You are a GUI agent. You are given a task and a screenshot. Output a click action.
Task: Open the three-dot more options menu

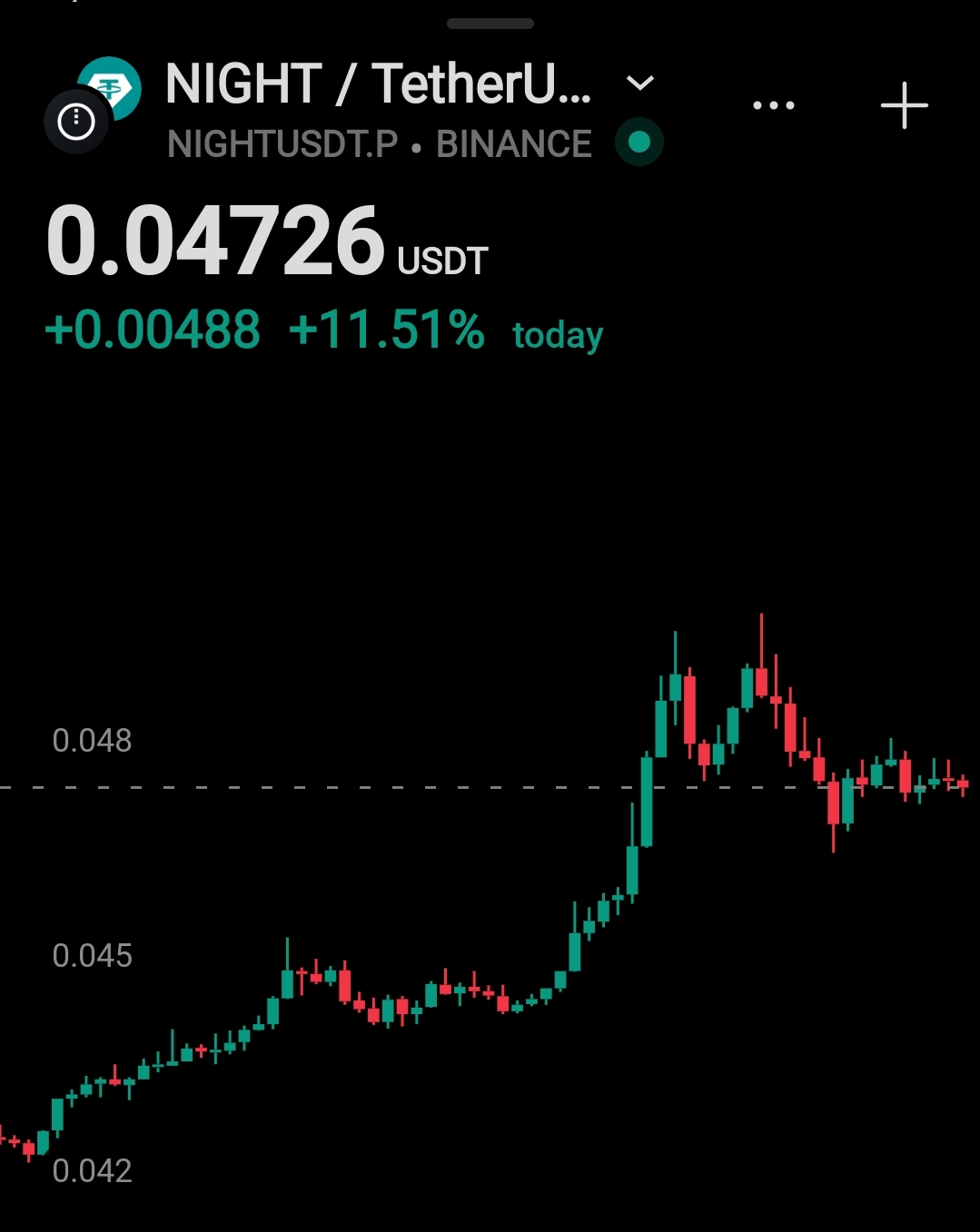pyautogui.click(x=774, y=106)
